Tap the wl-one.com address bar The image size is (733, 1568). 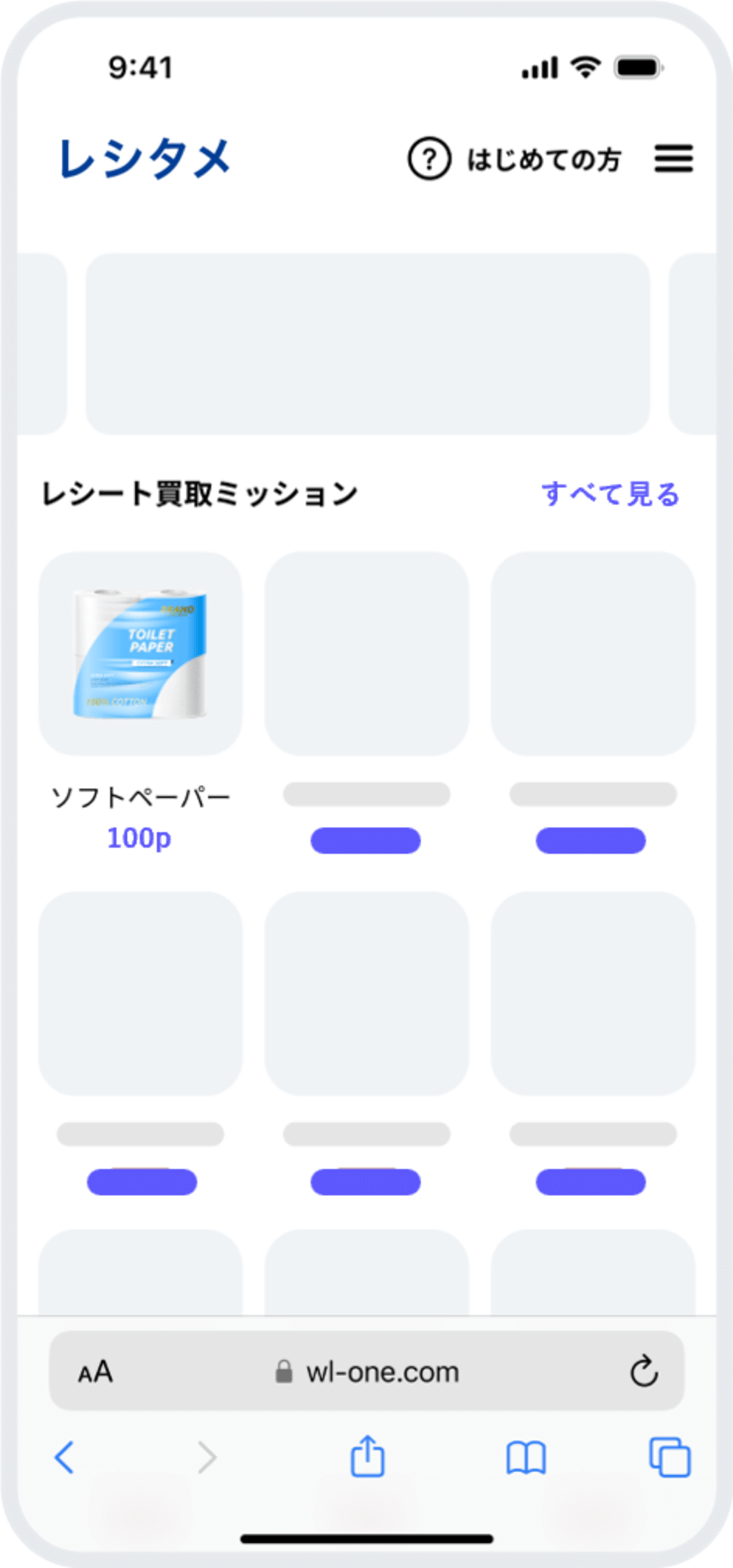pyautogui.click(x=383, y=1371)
